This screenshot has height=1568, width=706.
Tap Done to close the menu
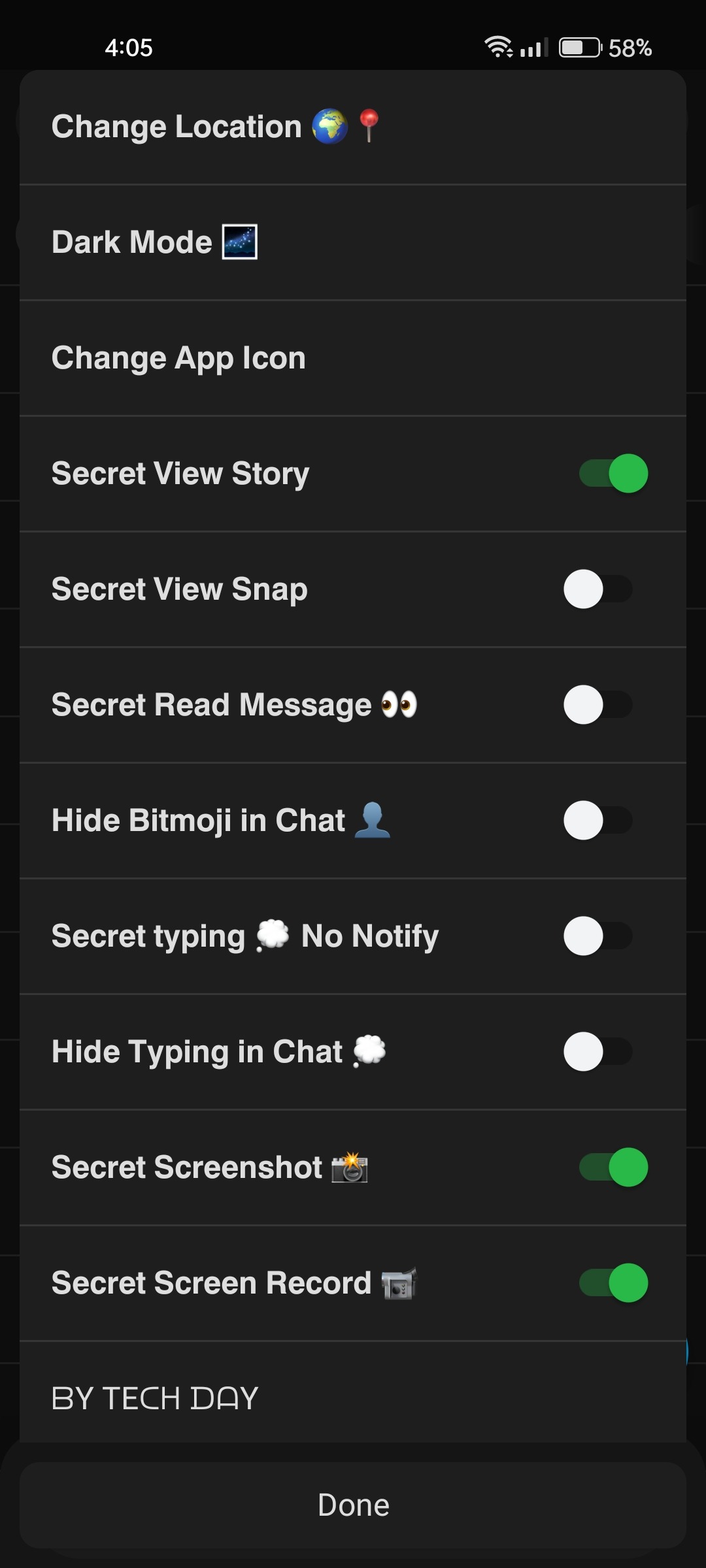(x=353, y=1505)
